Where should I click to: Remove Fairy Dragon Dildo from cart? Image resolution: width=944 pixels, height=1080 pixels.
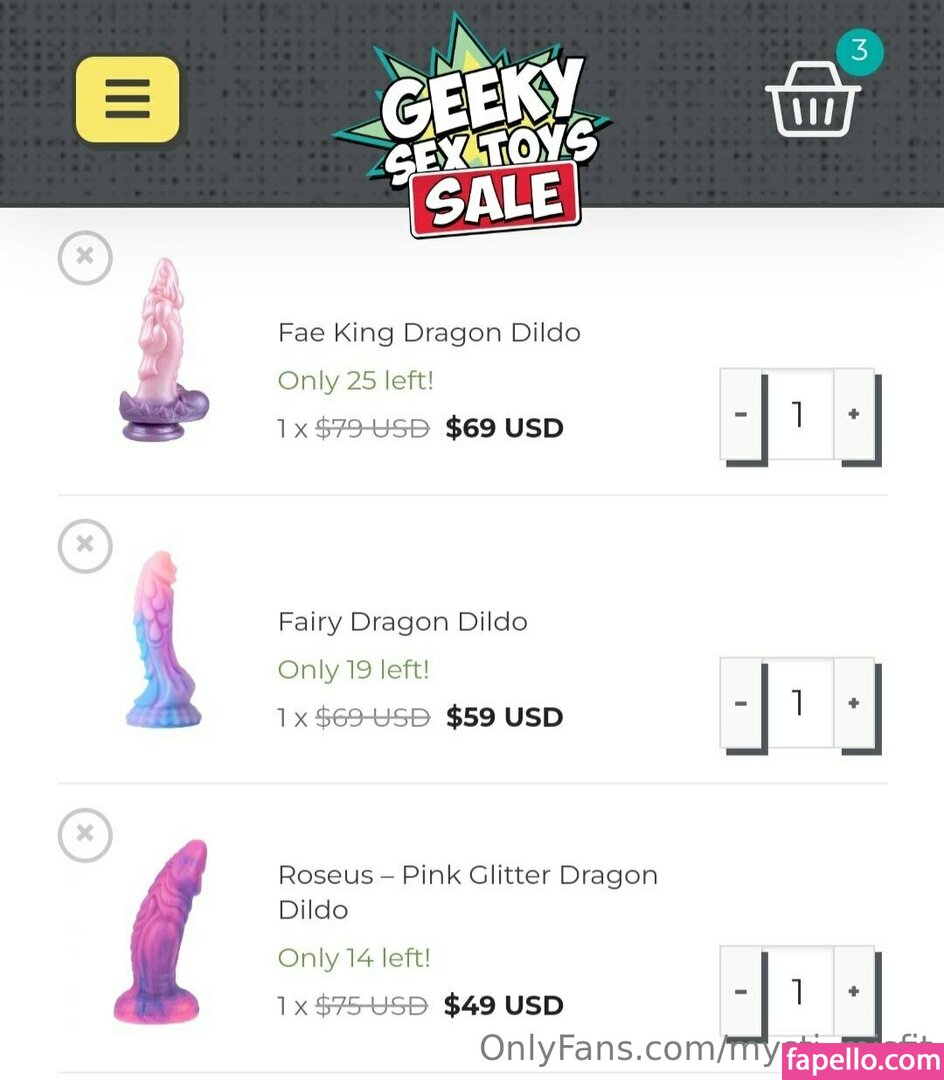click(x=85, y=546)
